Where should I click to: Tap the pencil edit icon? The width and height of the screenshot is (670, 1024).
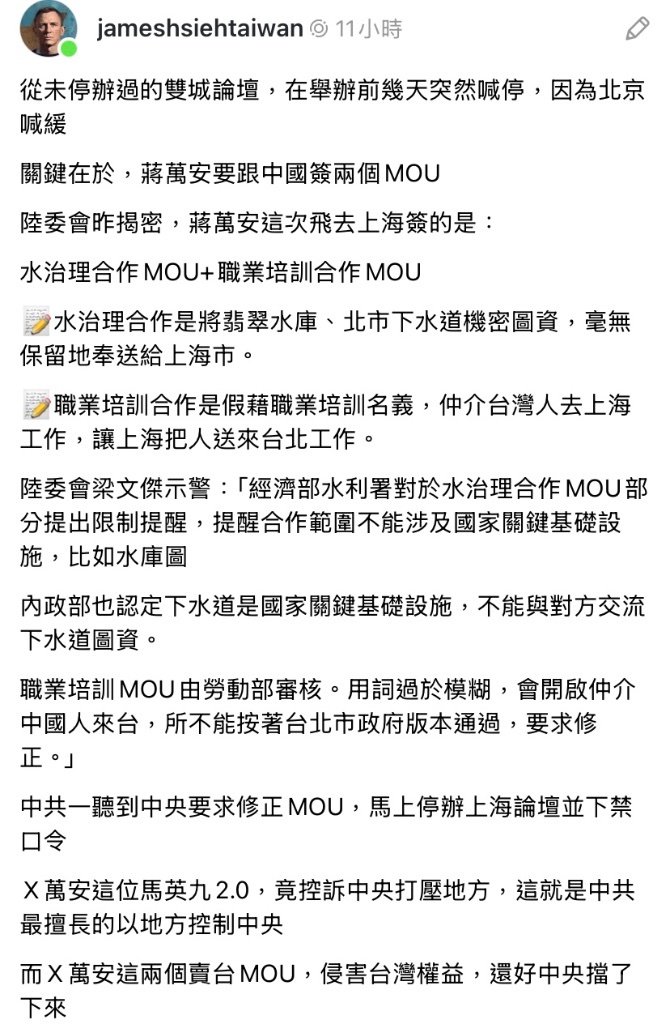tap(637, 29)
